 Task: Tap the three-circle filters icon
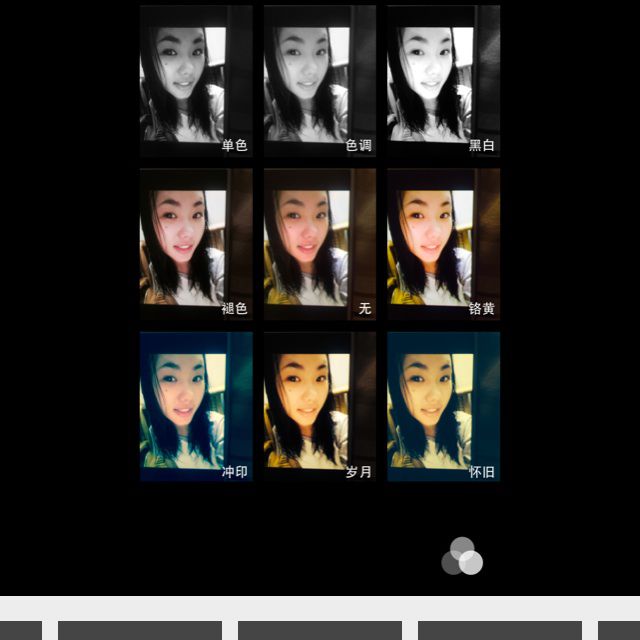coord(462,557)
